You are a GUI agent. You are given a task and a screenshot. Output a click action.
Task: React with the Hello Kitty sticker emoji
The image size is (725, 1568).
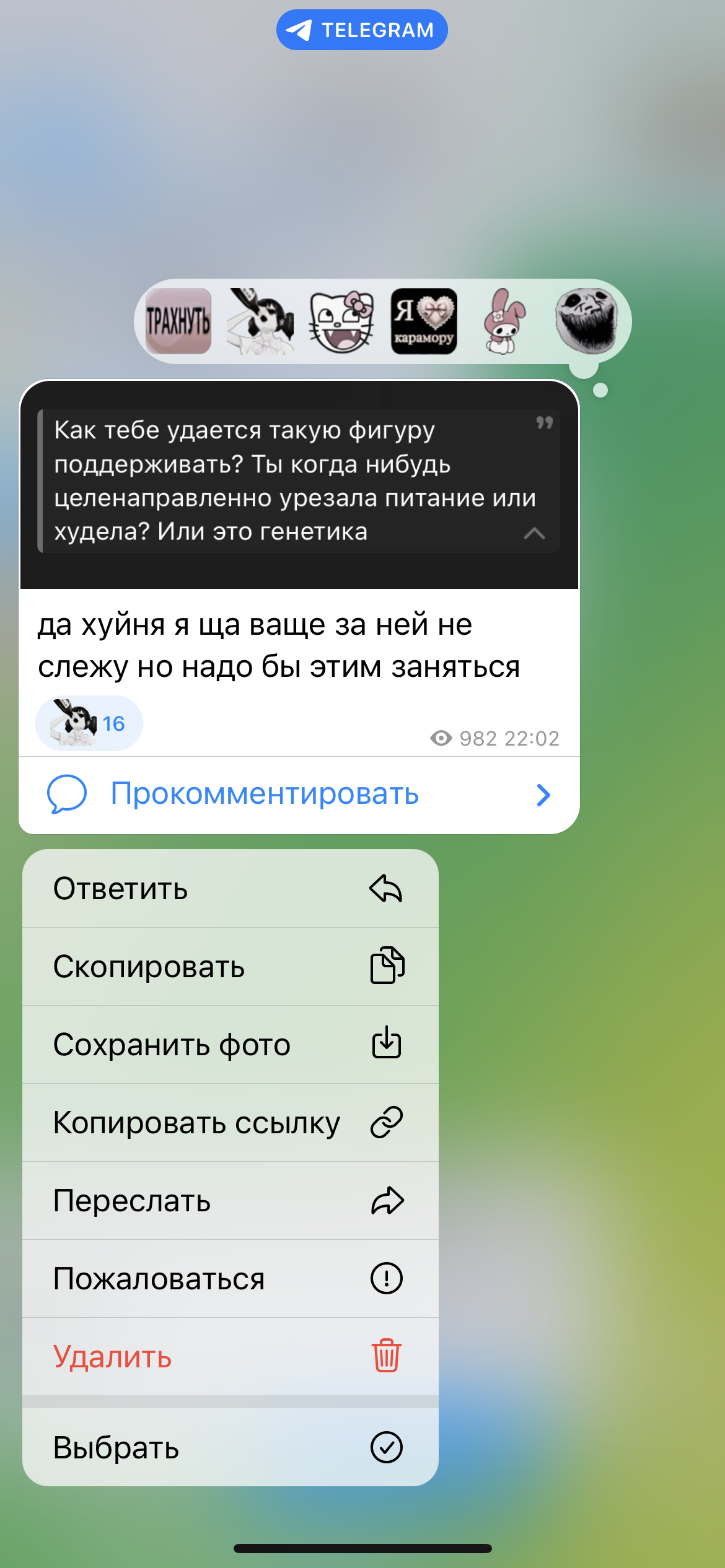pyautogui.click(x=341, y=321)
